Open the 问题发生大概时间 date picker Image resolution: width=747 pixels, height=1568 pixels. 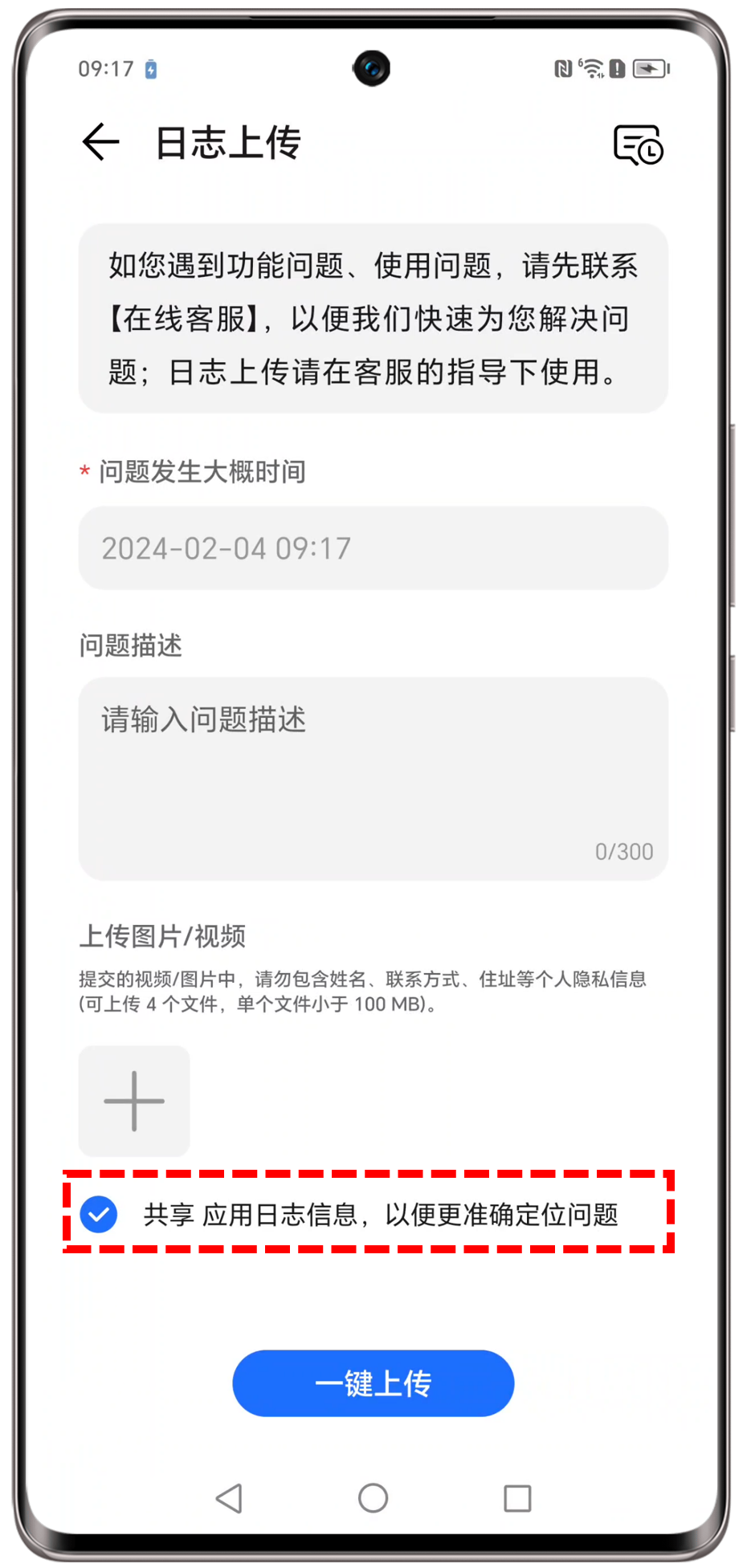tap(373, 548)
